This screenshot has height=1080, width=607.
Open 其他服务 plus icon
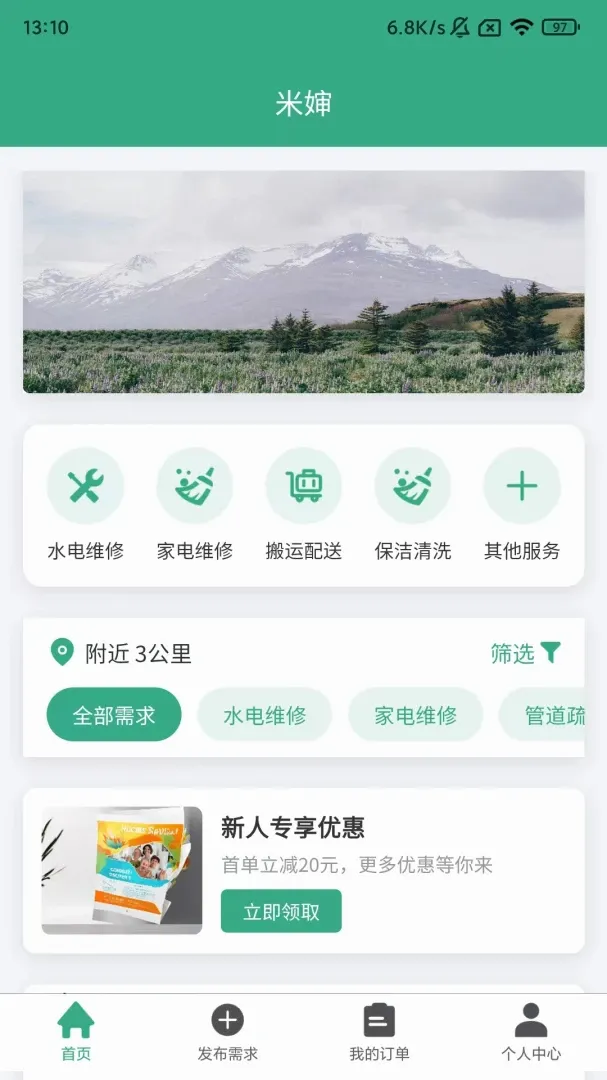click(522, 486)
